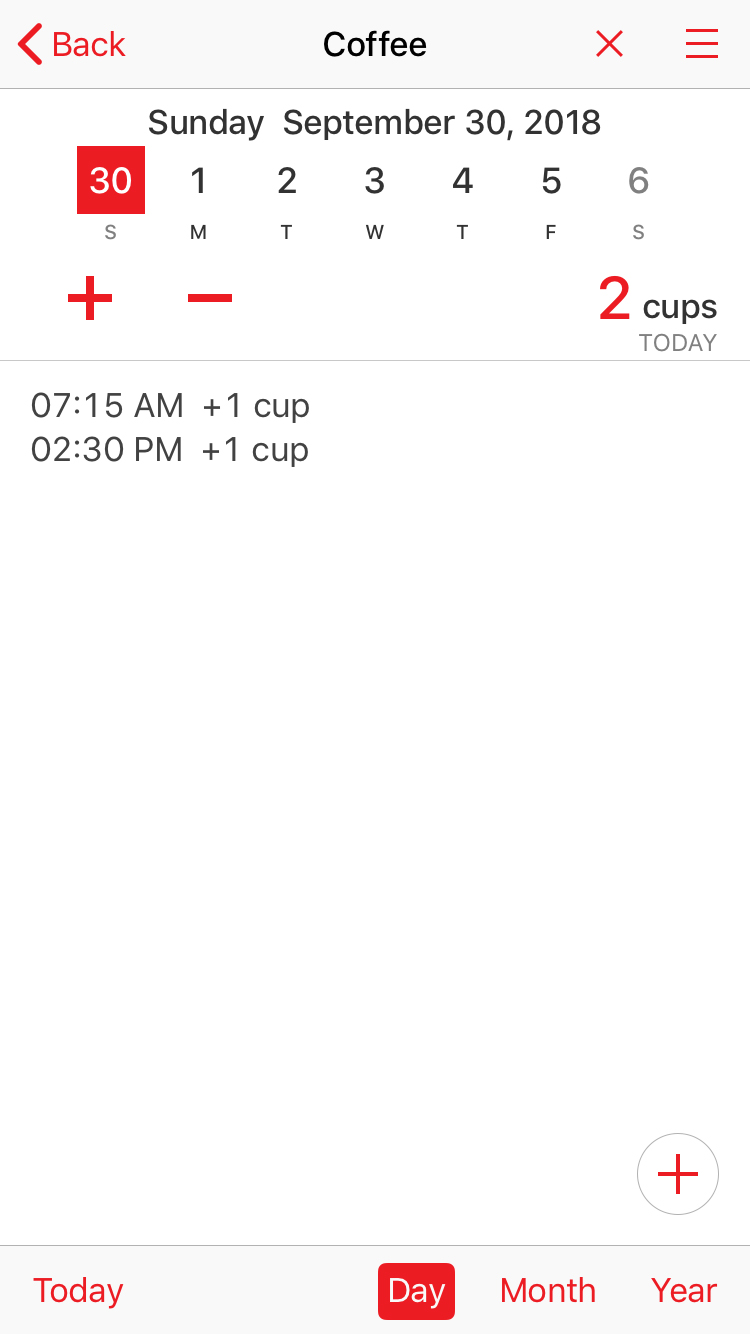The image size is (750, 1334).
Task: Open the hamburger menu
Action: [702, 44]
